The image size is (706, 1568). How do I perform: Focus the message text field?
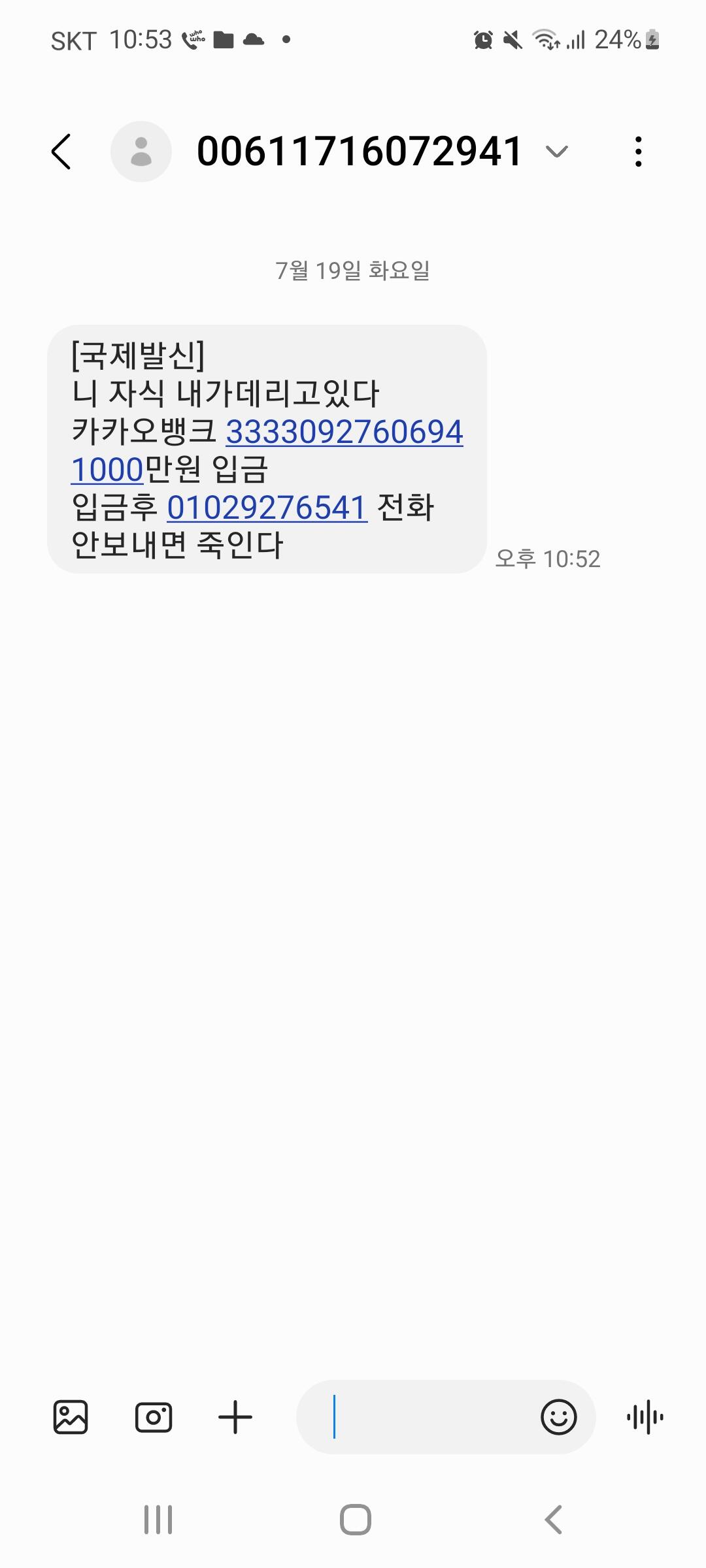click(418, 1417)
